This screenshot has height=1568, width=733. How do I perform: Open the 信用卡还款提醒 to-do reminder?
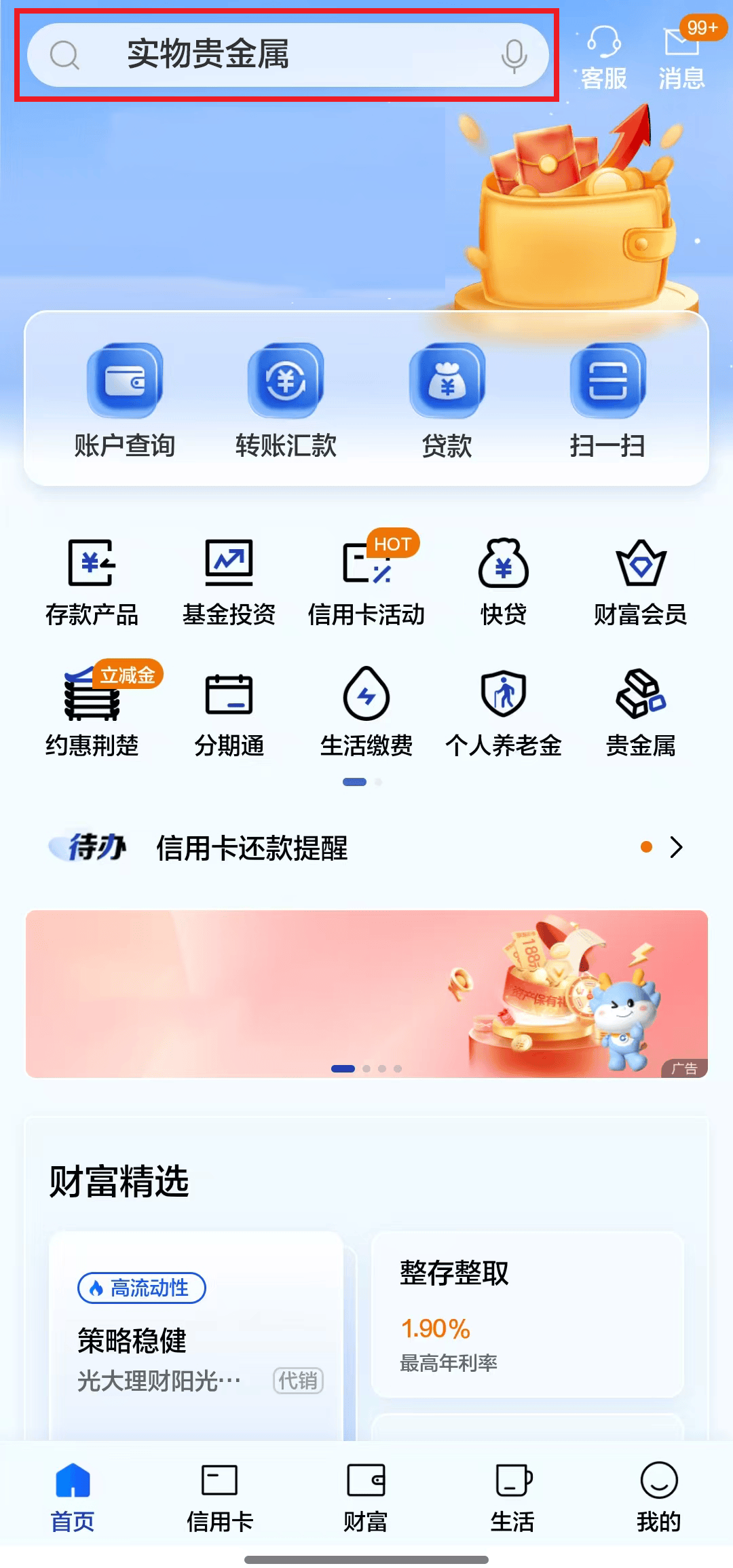pyautogui.click(x=366, y=848)
